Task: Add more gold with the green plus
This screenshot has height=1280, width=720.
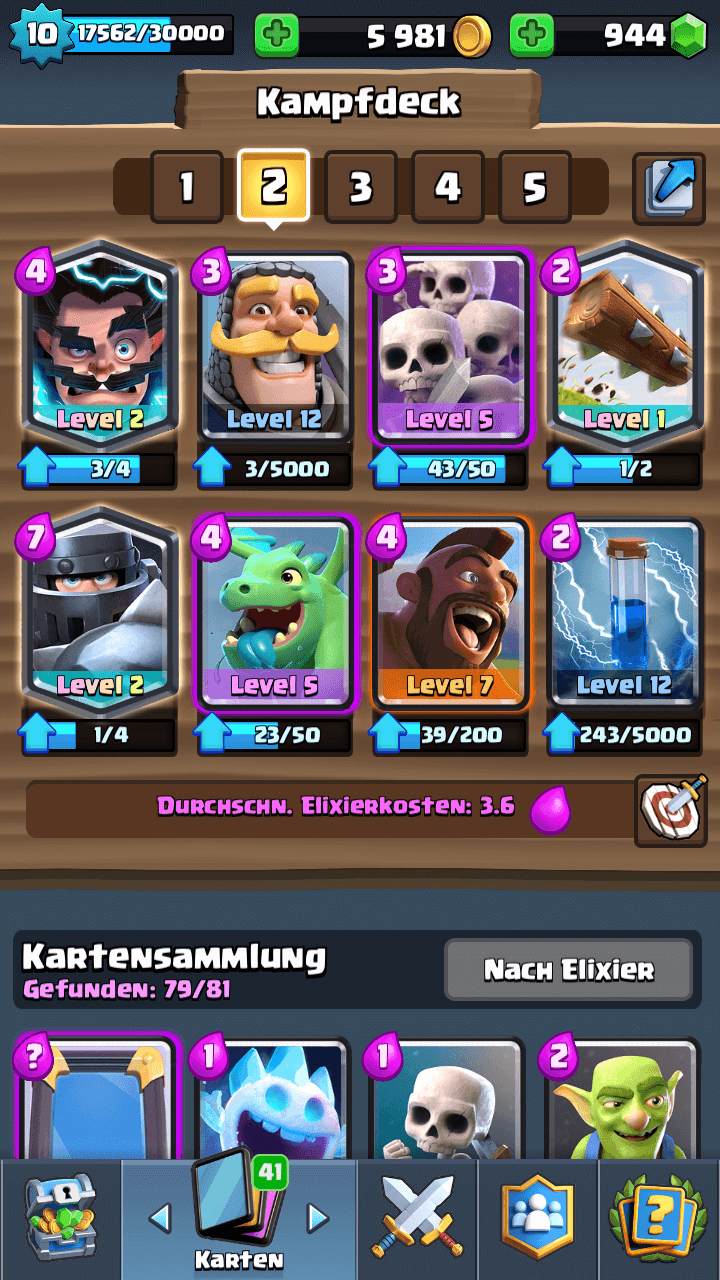Action: click(277, 36)
